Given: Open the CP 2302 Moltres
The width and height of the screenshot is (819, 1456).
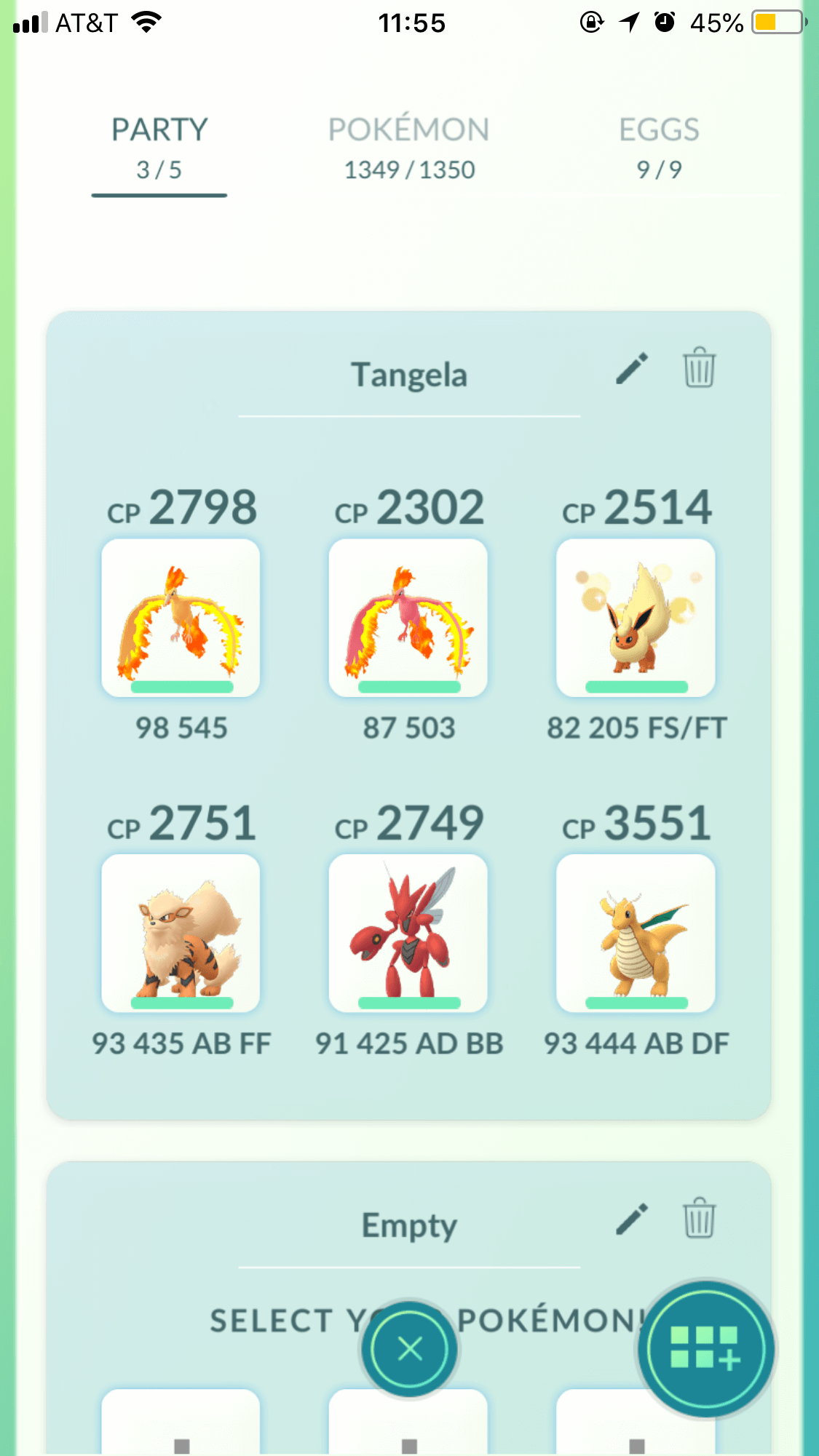Looking at the screenshot, I should point(408,617).
